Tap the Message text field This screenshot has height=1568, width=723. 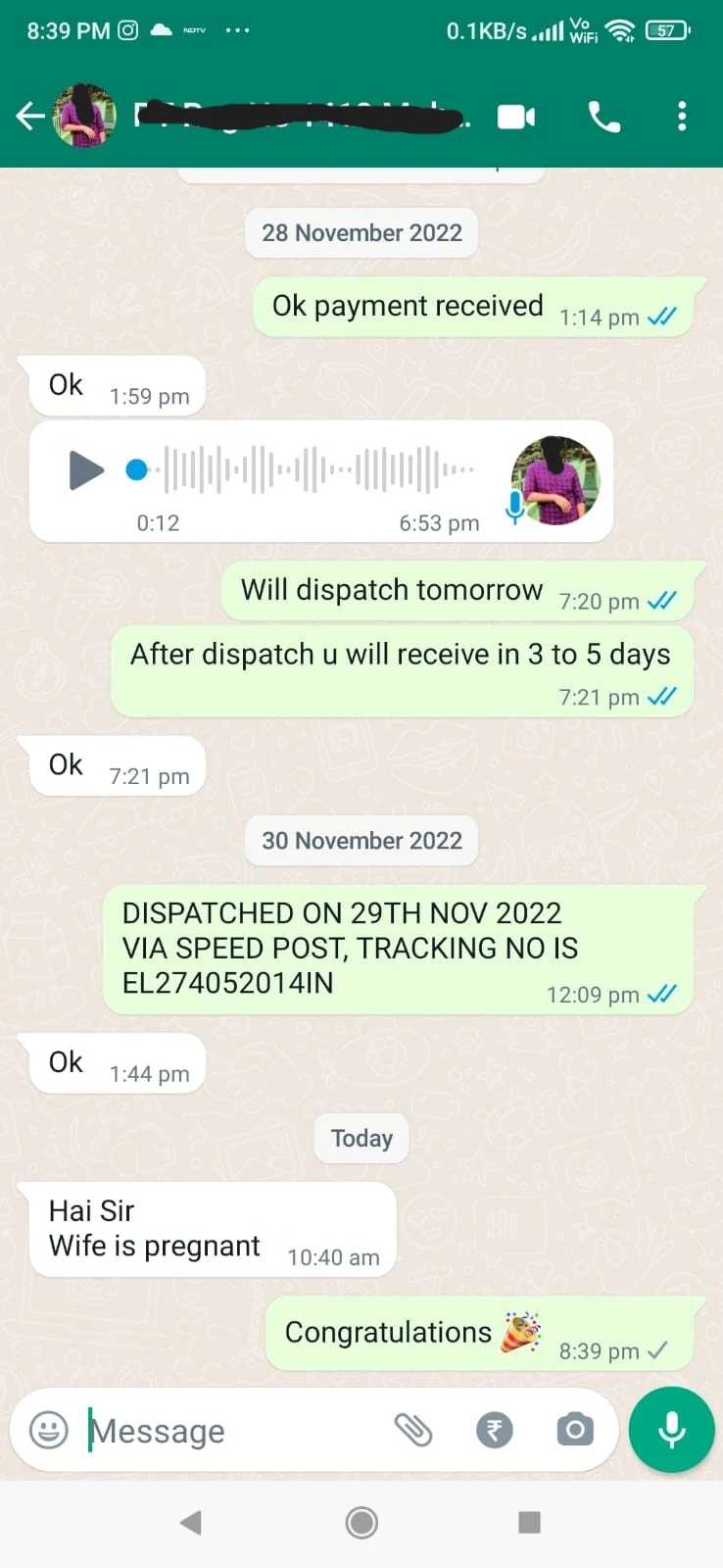pyautogui.click(x=230, y=1431)
